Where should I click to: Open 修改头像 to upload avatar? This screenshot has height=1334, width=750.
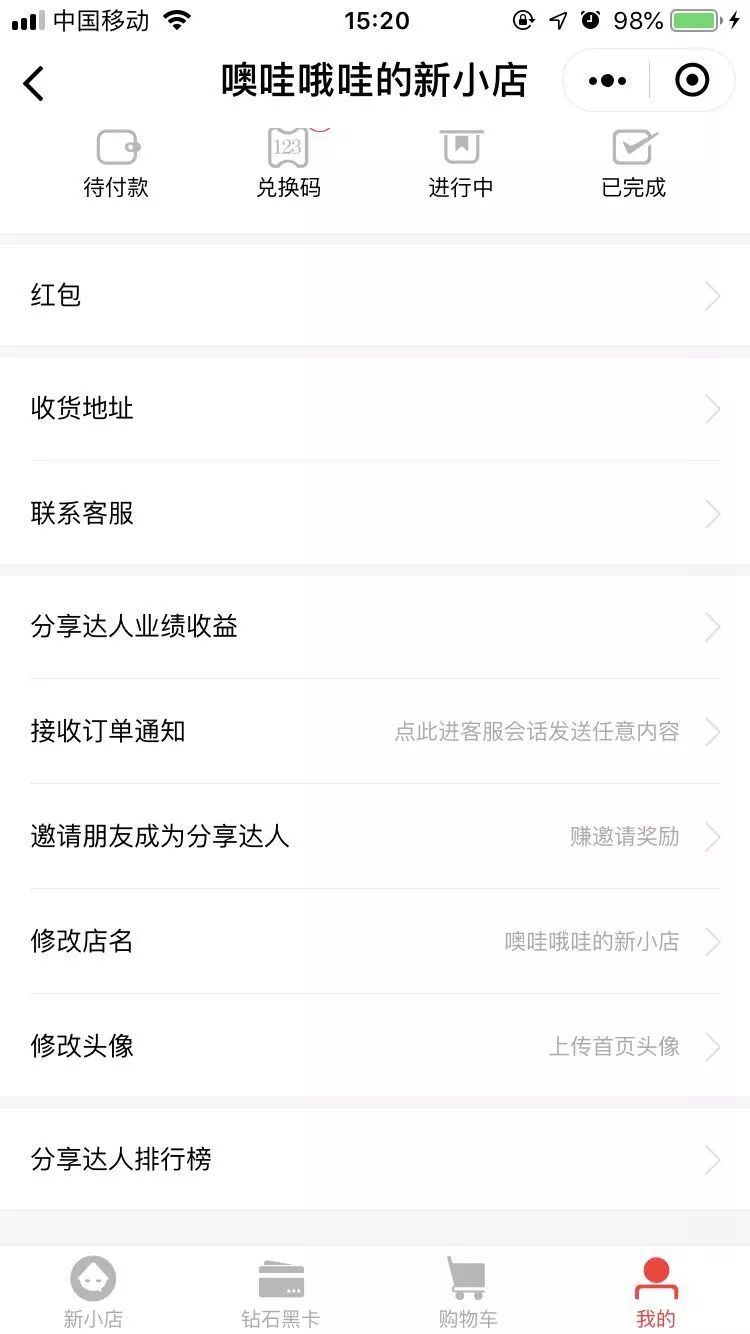(x=375, y=1046)
